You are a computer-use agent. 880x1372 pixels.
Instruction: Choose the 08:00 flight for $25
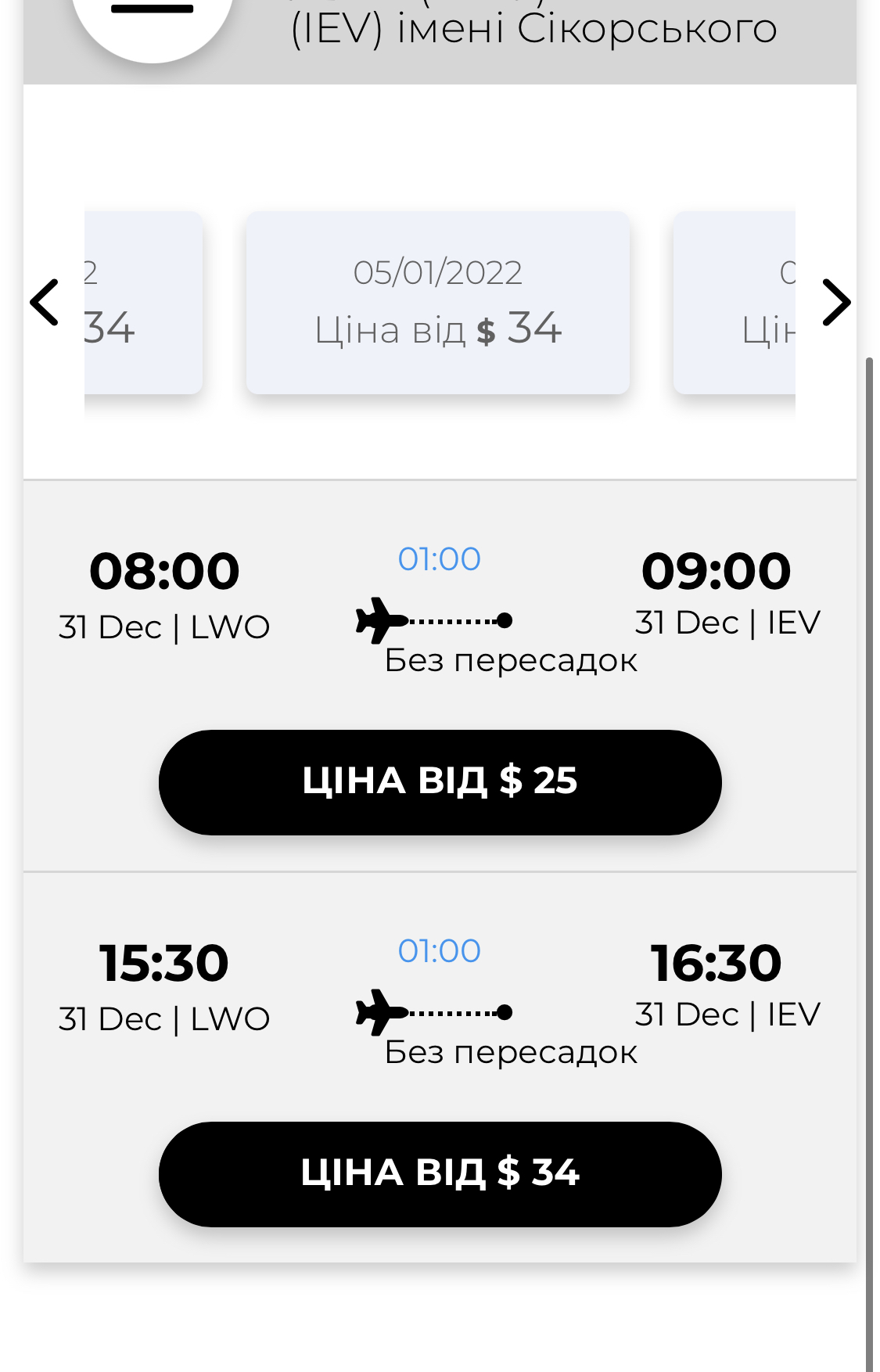point(440,781)
